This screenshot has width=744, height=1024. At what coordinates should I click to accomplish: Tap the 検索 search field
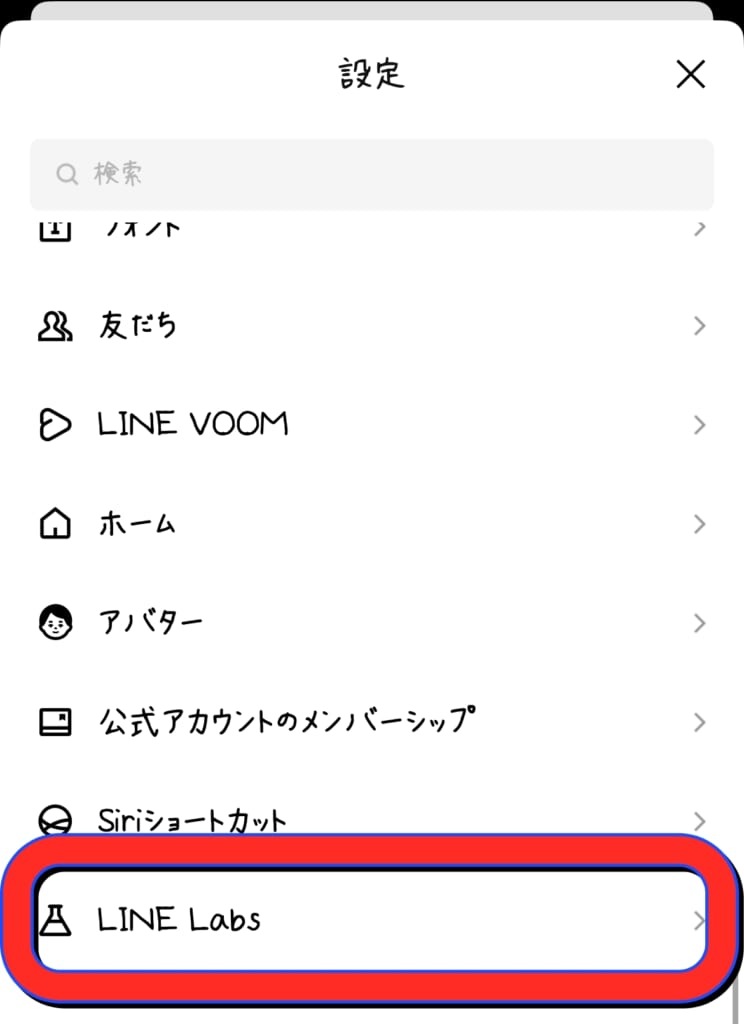click(x=372, y=174)
